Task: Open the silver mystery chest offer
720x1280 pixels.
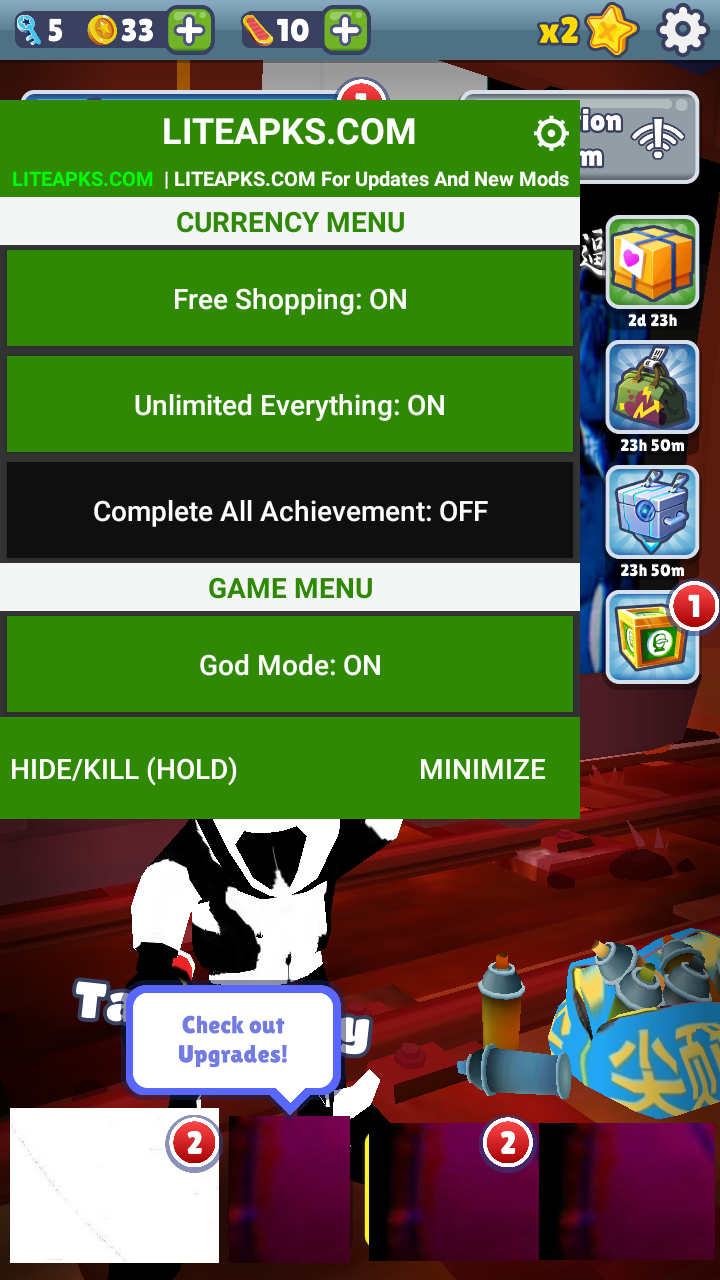Action: click(652, 513)
